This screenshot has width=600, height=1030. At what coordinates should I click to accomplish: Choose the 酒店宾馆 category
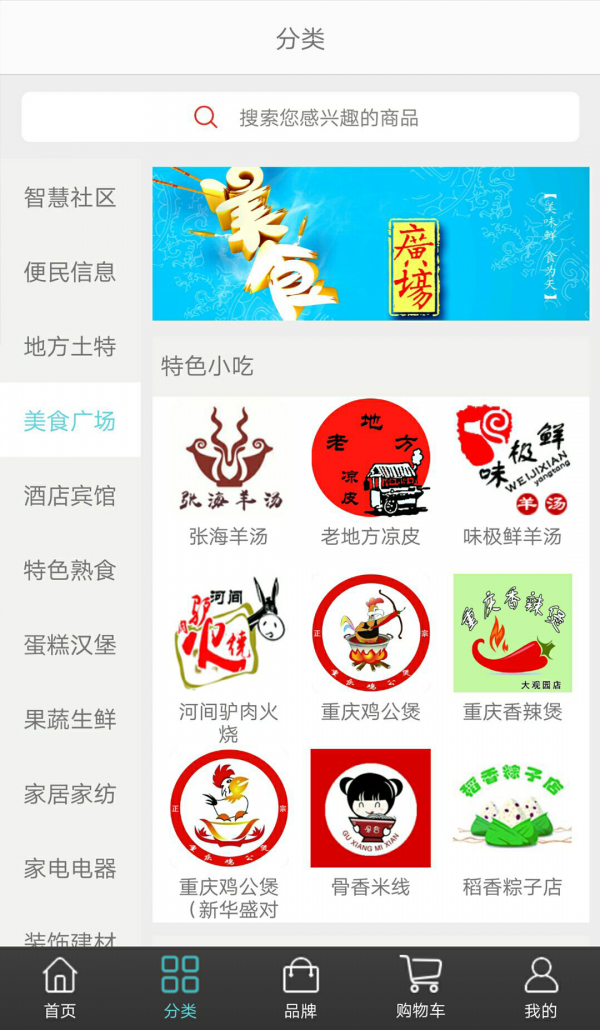pyautogui.click(x=70, y=496)
